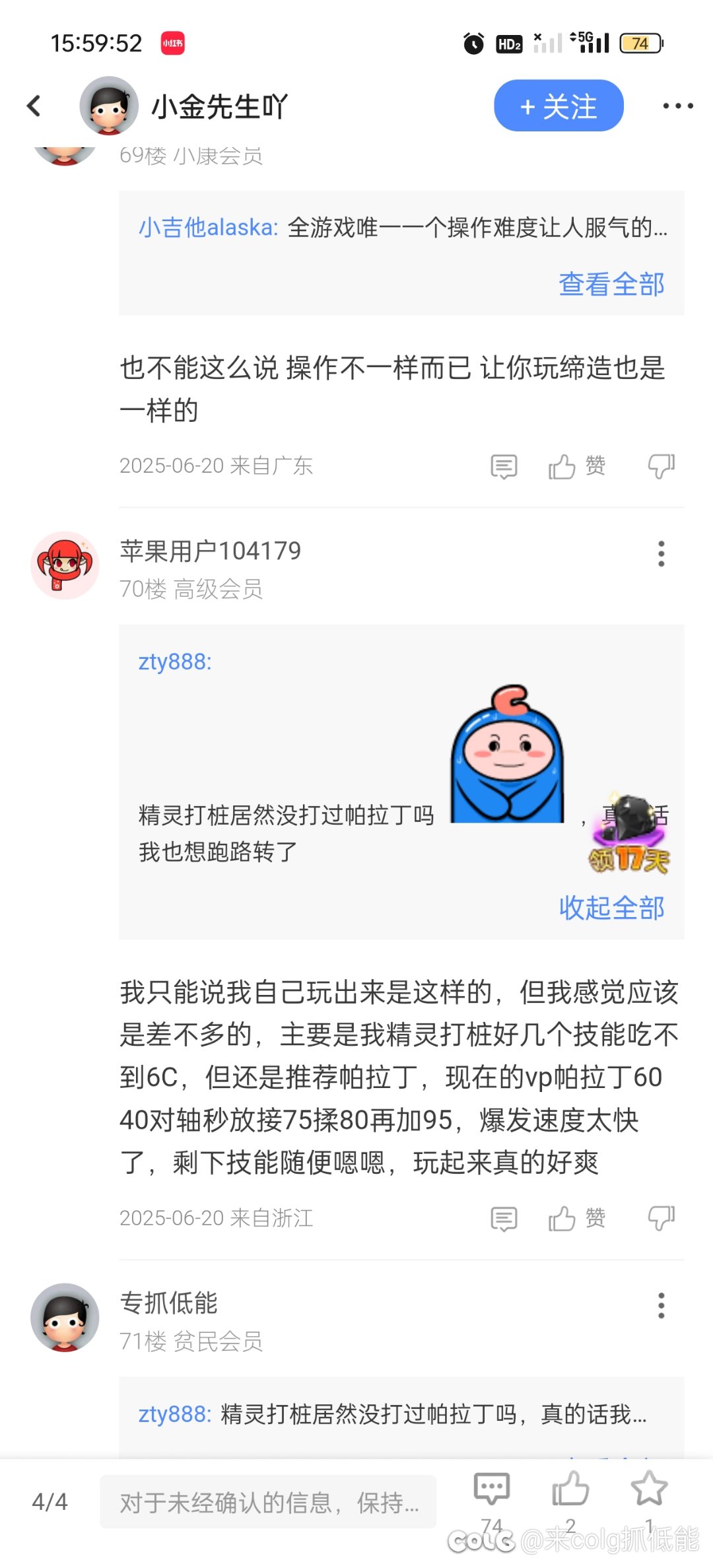
Task: Go back using the top-left arrow
Action: (34, 106)
